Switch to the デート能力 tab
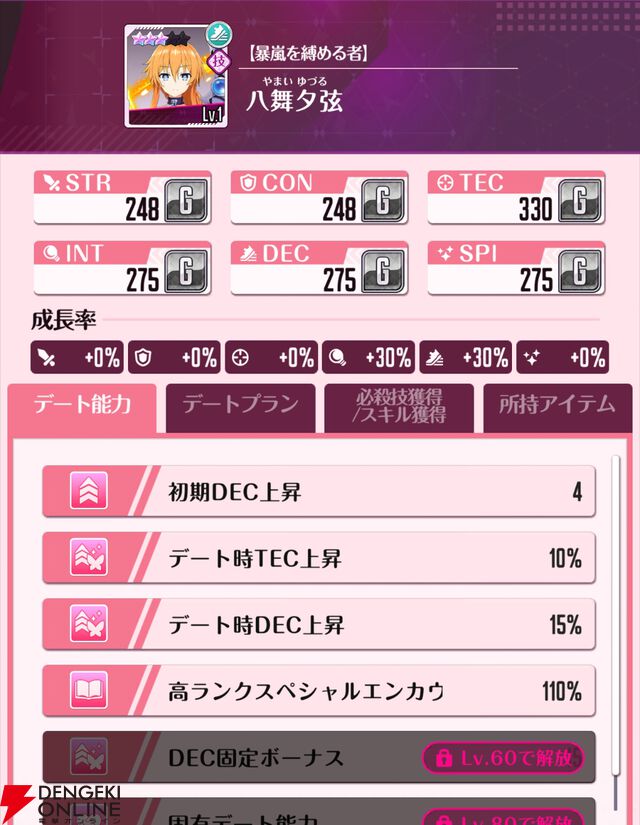Image resolution: width=640 pixels, height=825 pixels. pos(82,407)
